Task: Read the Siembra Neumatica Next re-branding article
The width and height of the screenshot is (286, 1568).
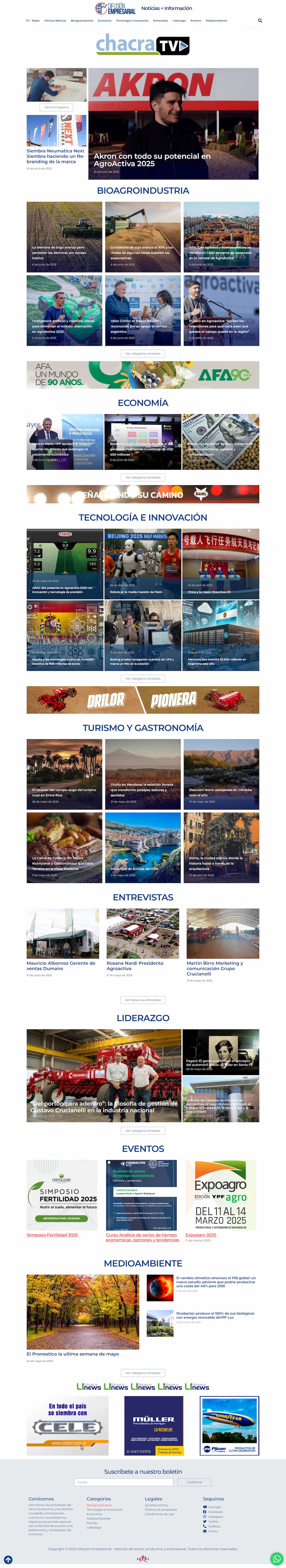Action: coord(55,156)
